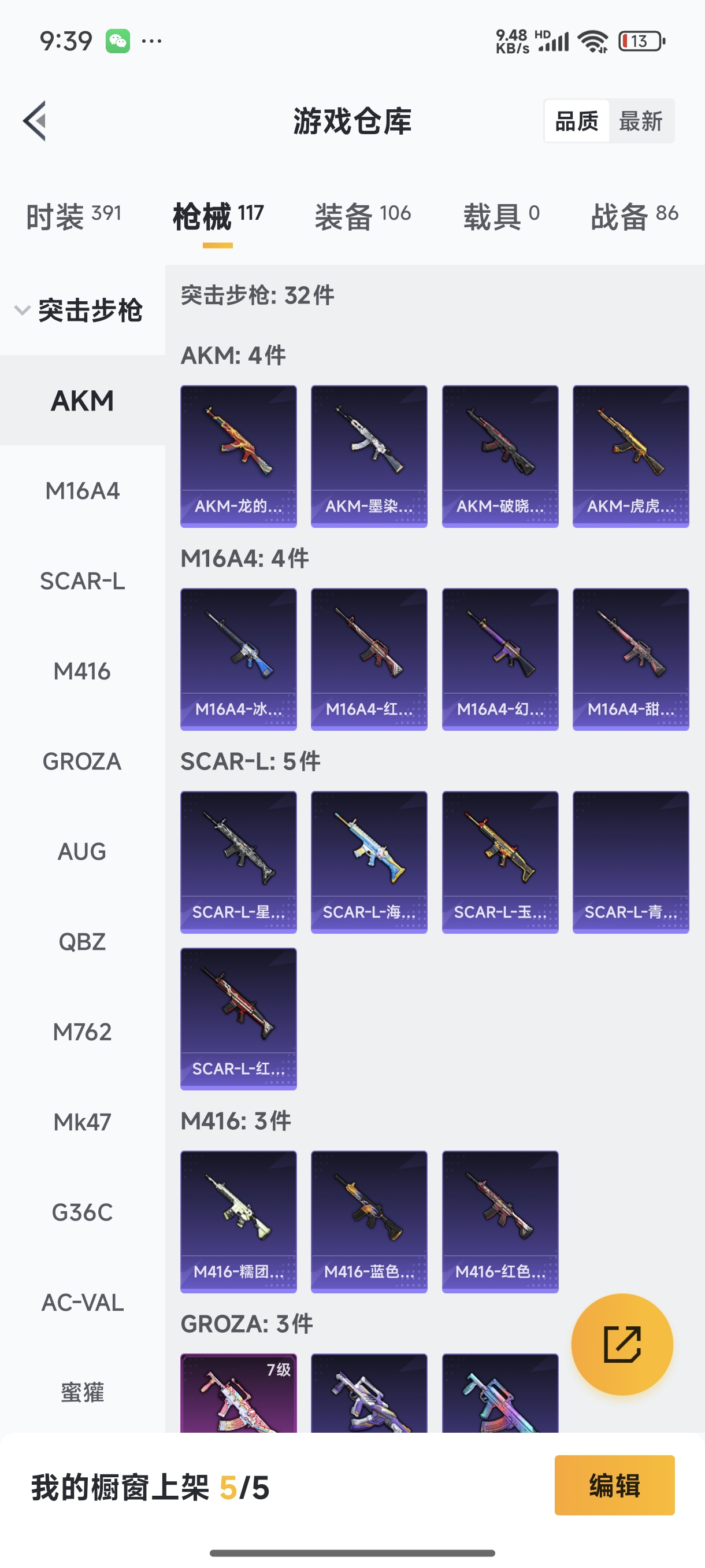This screenshot has width=705, height=1568.
Task: Open the 载具 tab
Action: (x=501, y=217)
